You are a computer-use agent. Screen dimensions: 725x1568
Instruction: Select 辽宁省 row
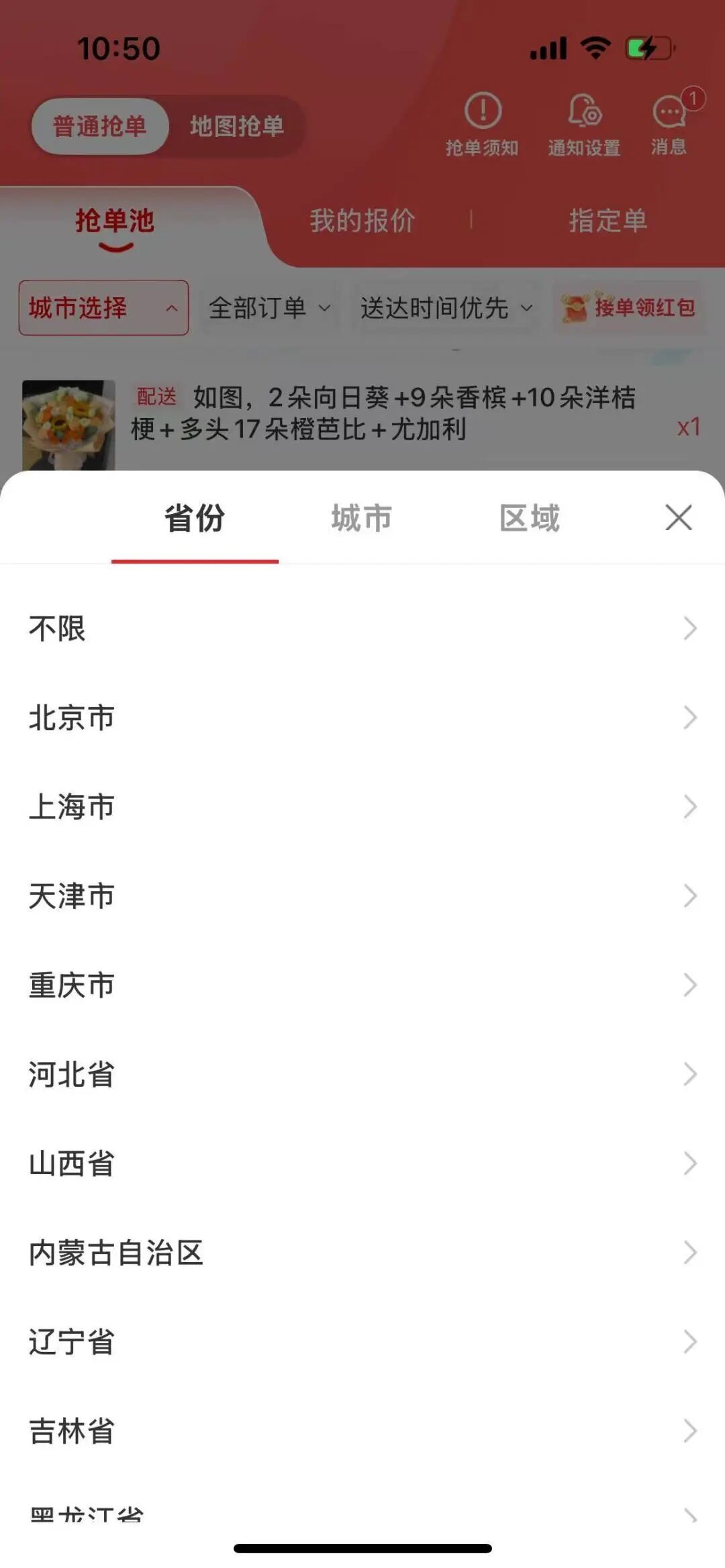[x=362, y=1342]
